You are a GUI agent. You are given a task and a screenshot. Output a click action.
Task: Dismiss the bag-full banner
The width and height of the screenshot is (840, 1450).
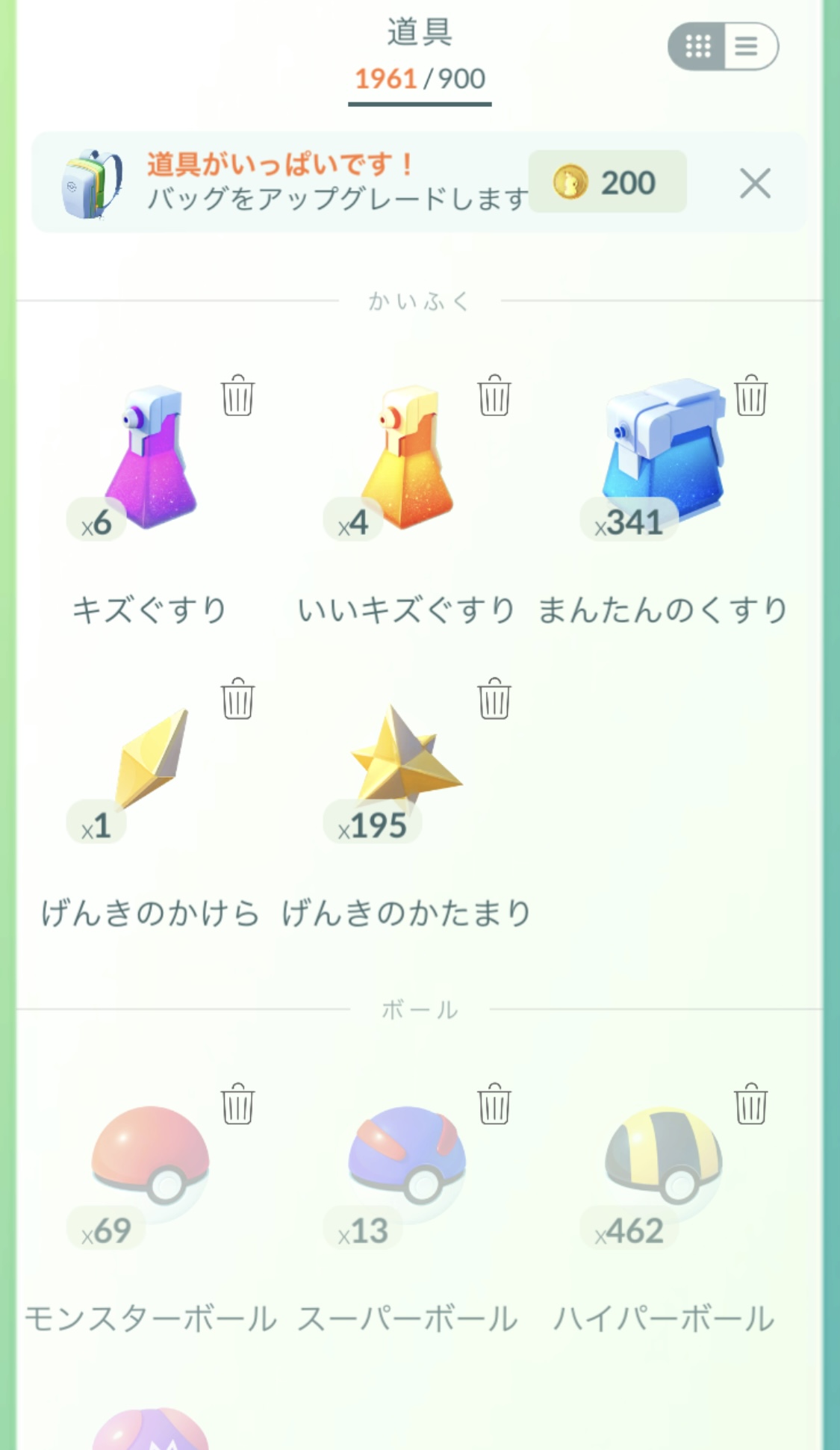click(755, 183)
